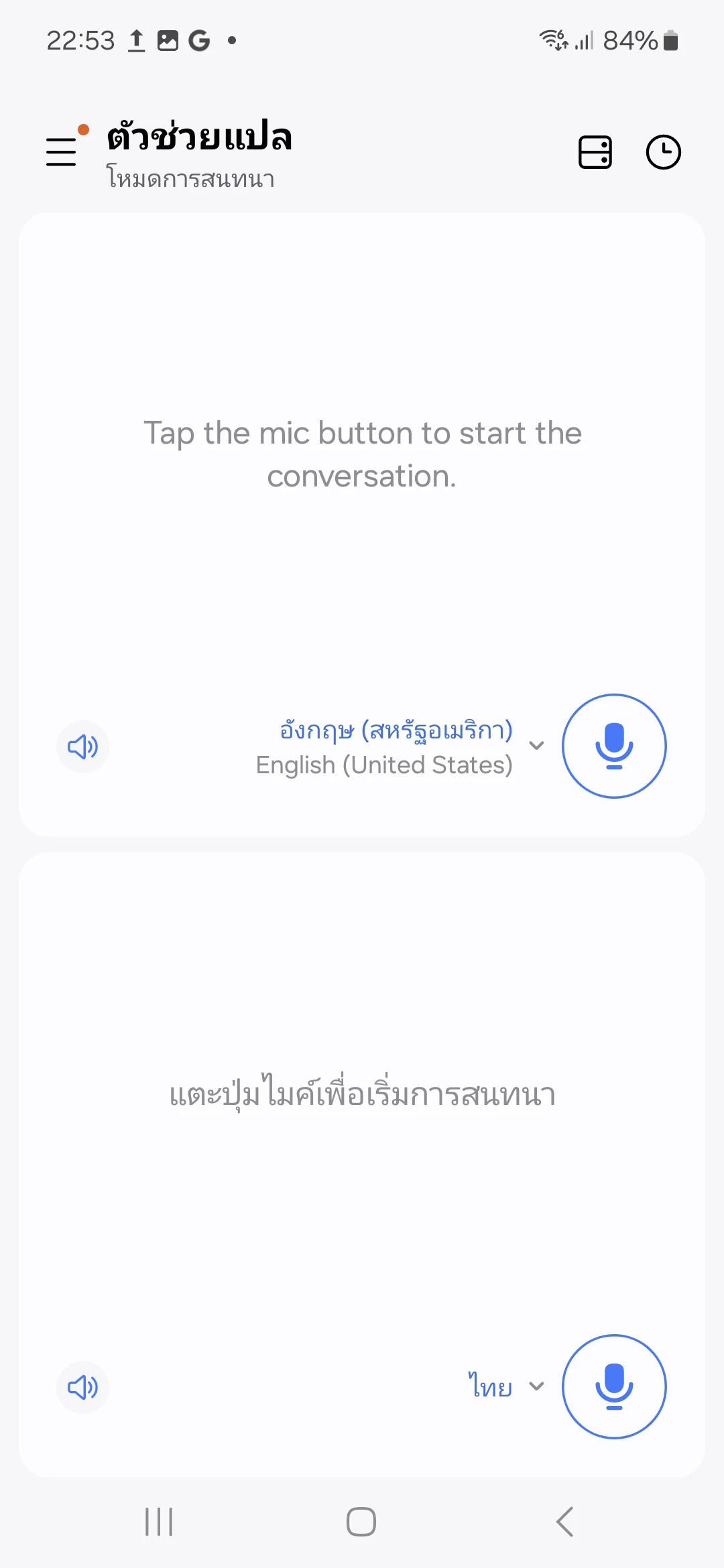Open the hamburger drawer menu
The height and width of the screenshot is (1568, 724).
coord(61,151)
